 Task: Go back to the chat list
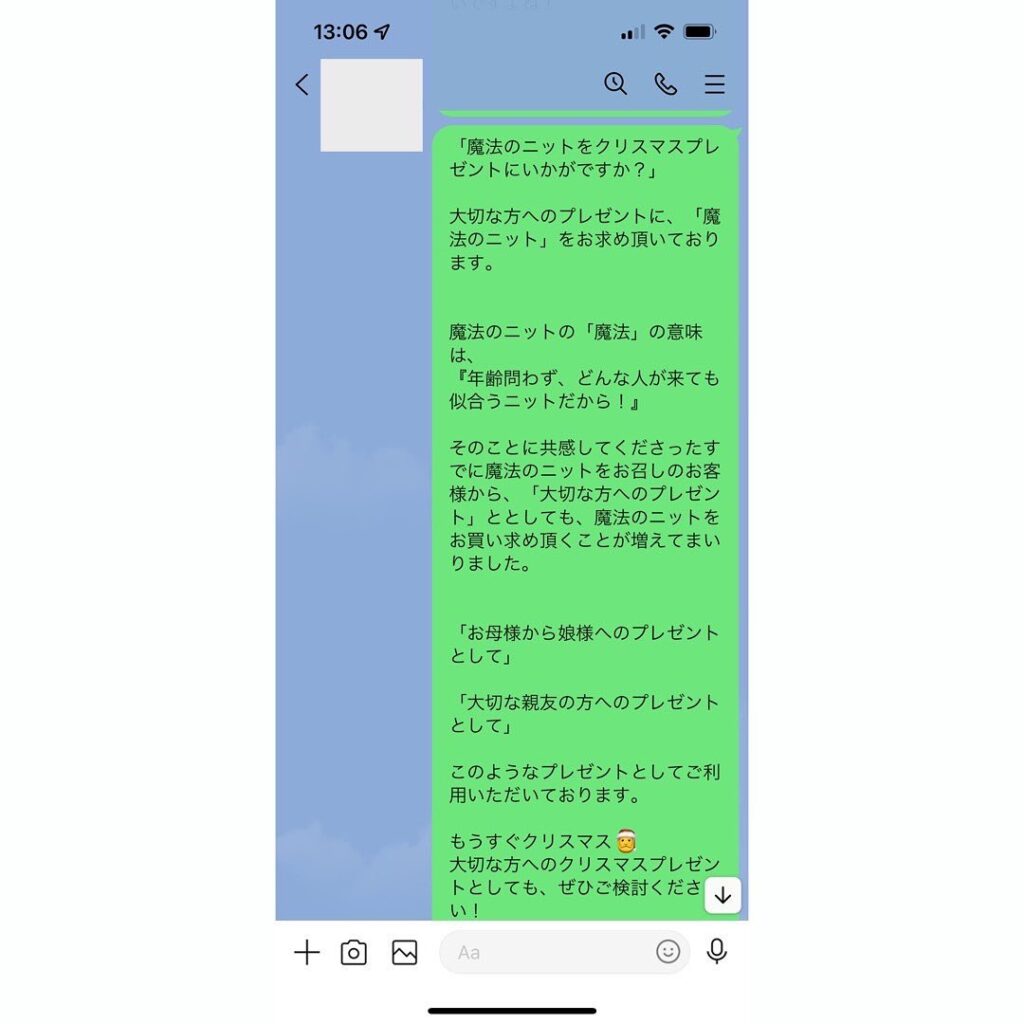coord(302,85)
